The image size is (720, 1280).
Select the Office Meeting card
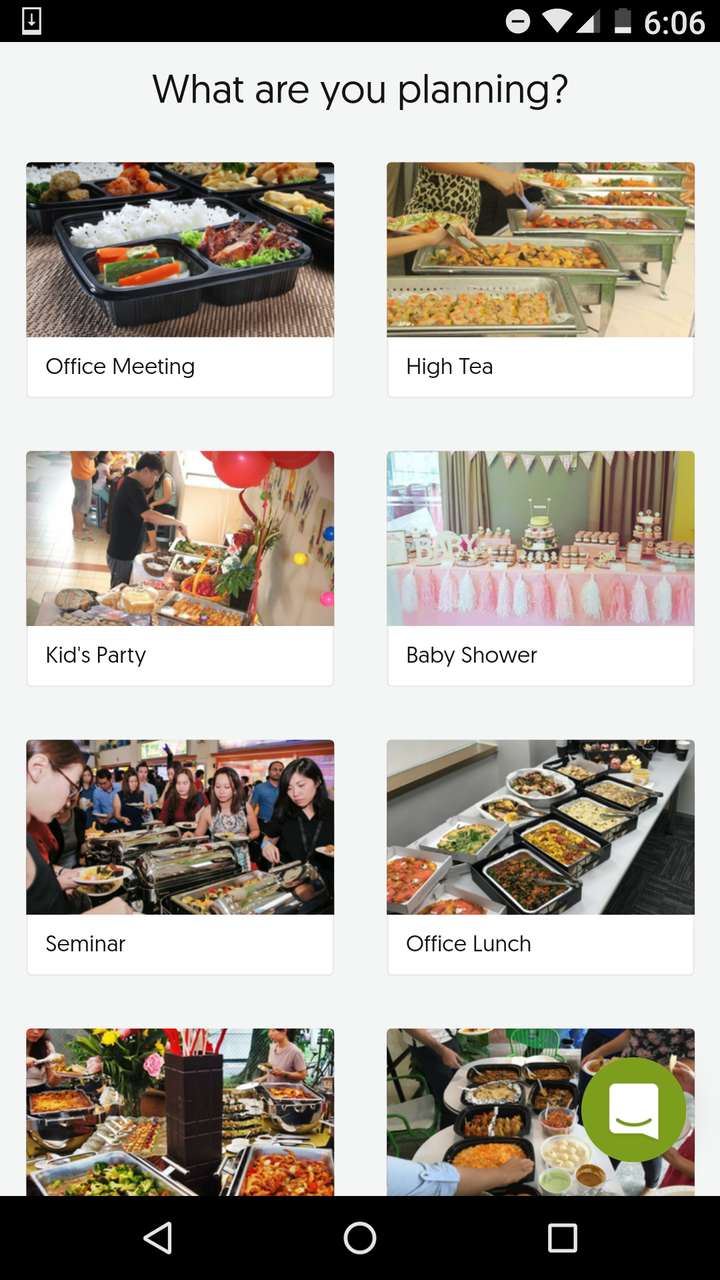pos(180,280)
